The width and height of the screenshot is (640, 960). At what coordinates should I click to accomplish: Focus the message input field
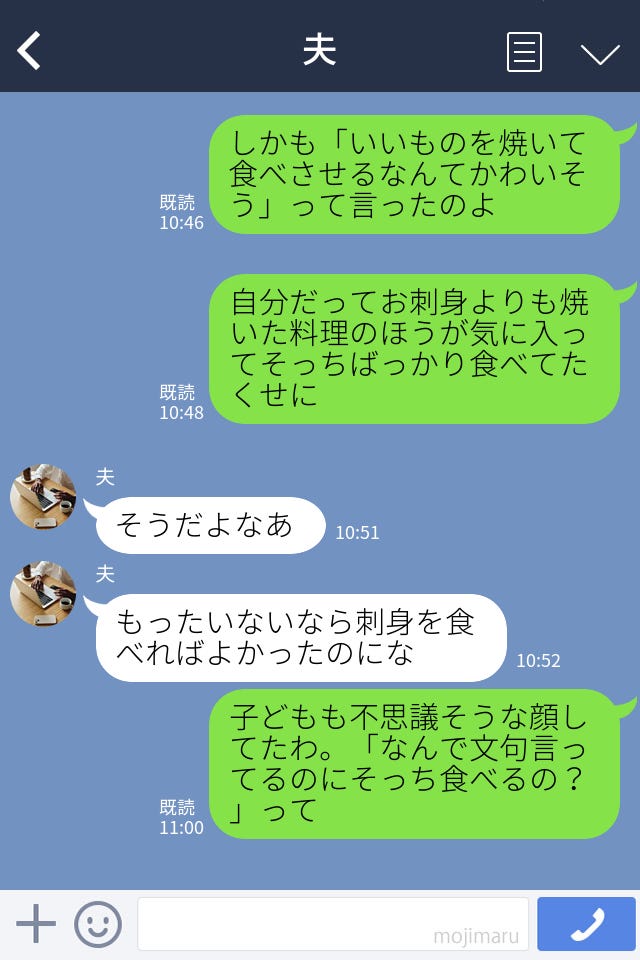(x=332, y=924)
